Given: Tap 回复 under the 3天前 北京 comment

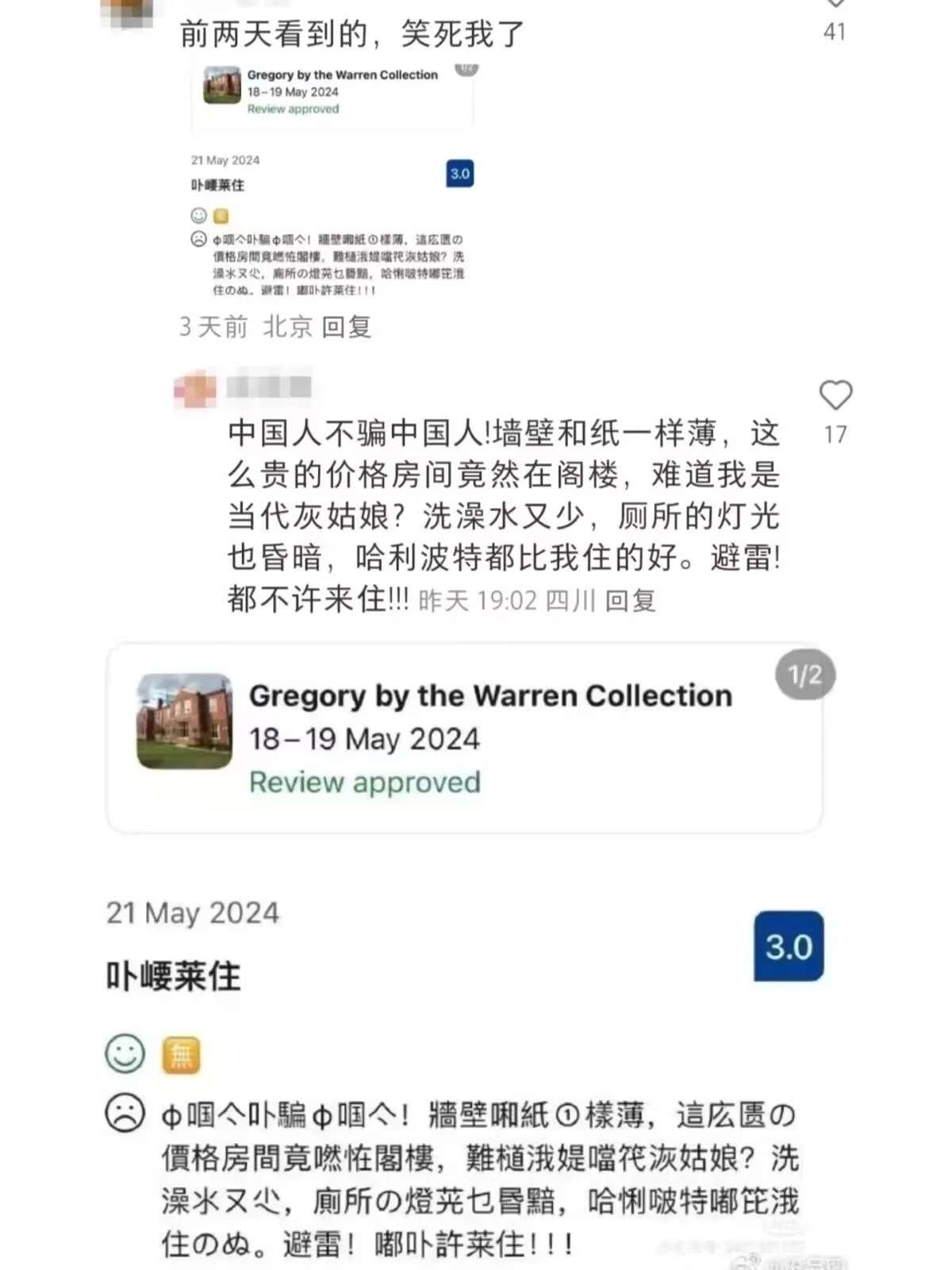Looking at the screenshot, I should 347,326.
